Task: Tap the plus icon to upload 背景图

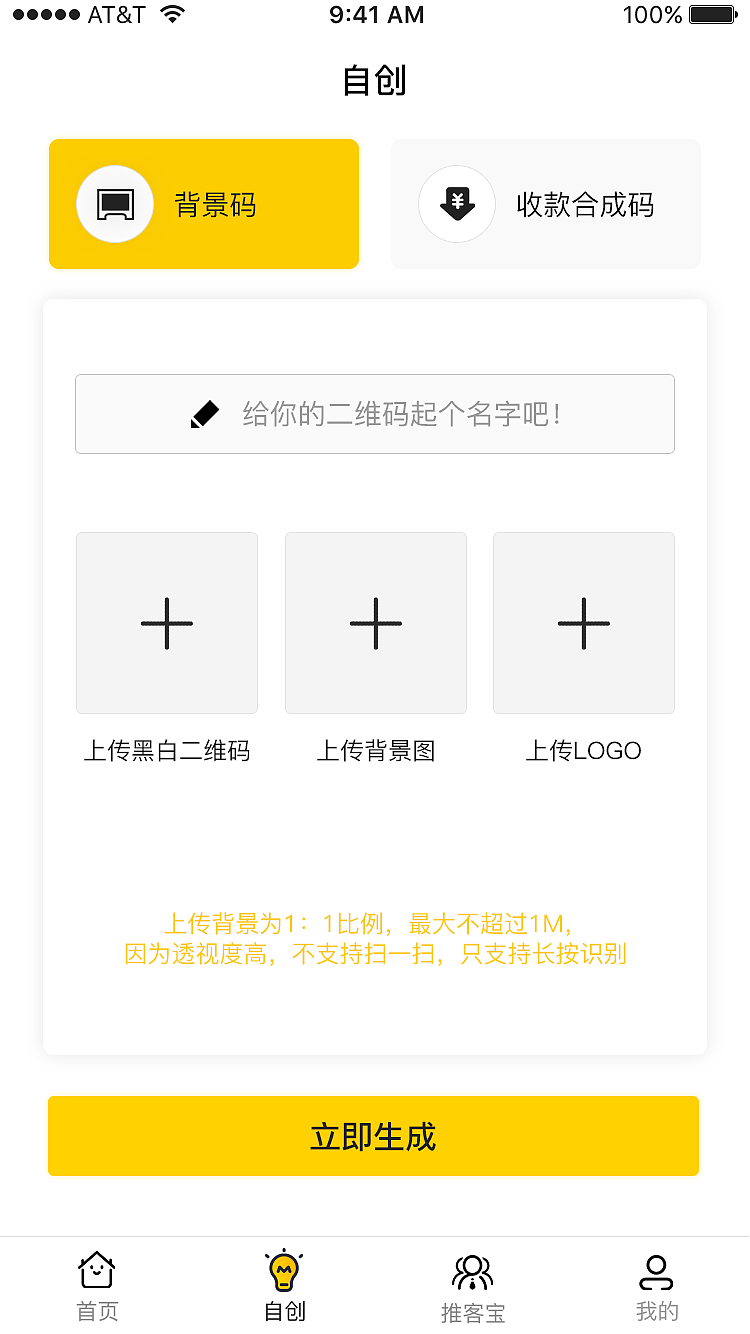Action: 375,622
